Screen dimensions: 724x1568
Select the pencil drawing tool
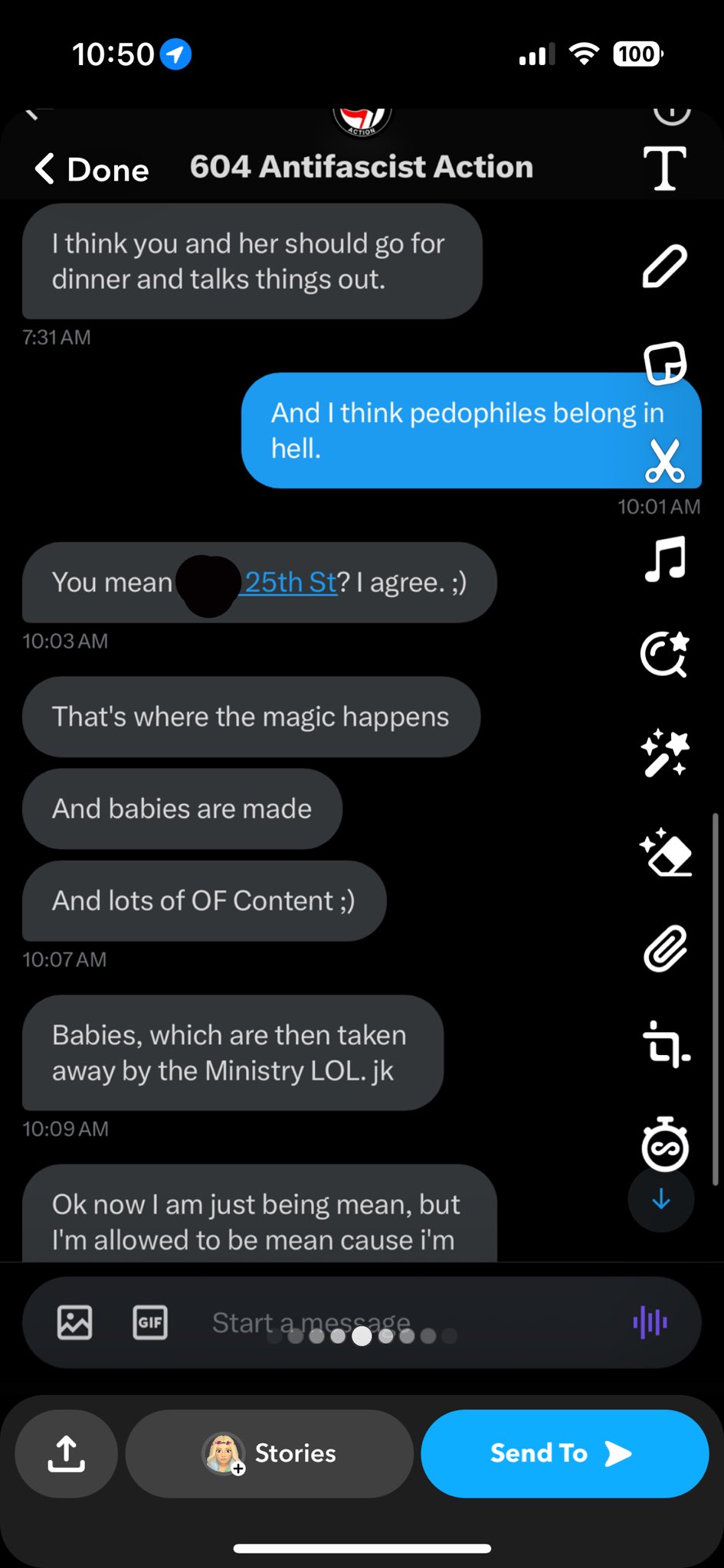(x=664, y=266)
